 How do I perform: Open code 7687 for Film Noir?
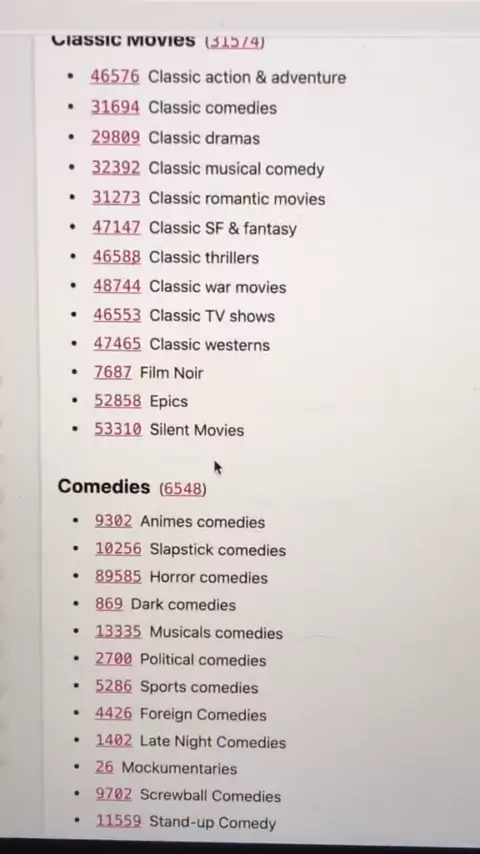[113, 373]
